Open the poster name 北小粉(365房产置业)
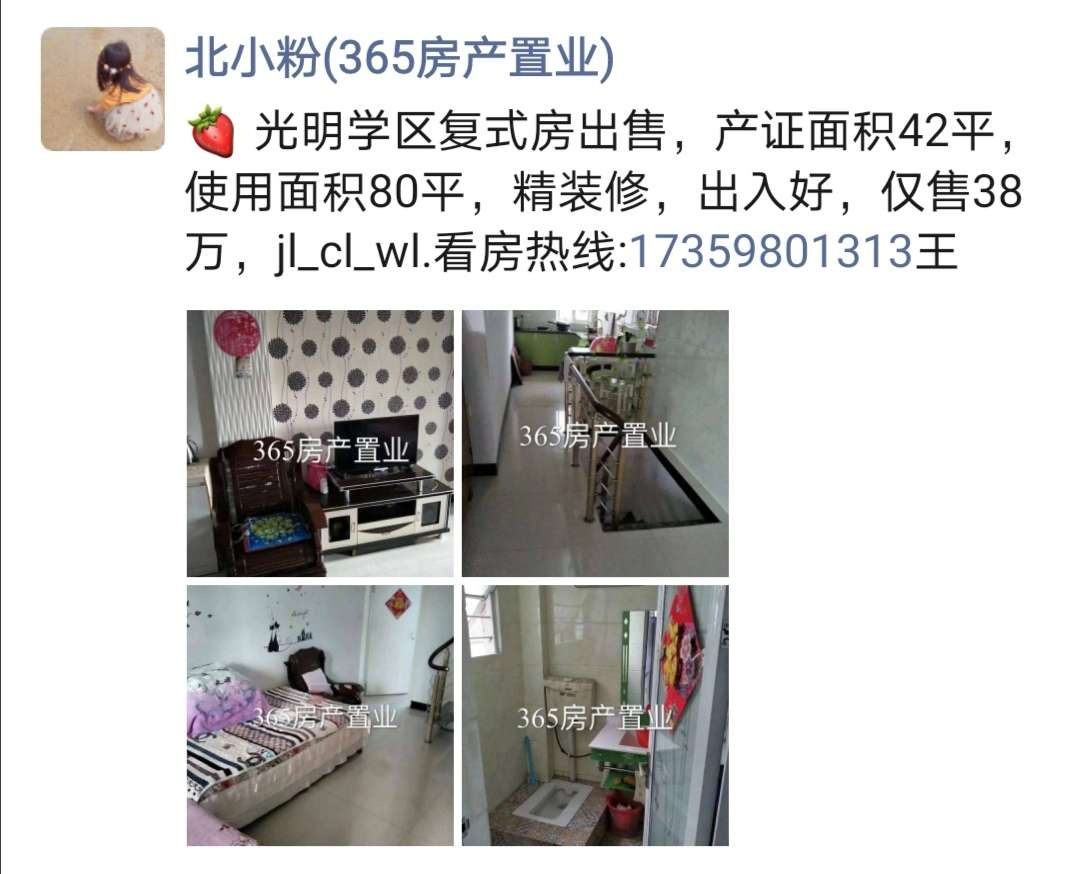This screenshot has height=874, width=1080. click(399, 61)
